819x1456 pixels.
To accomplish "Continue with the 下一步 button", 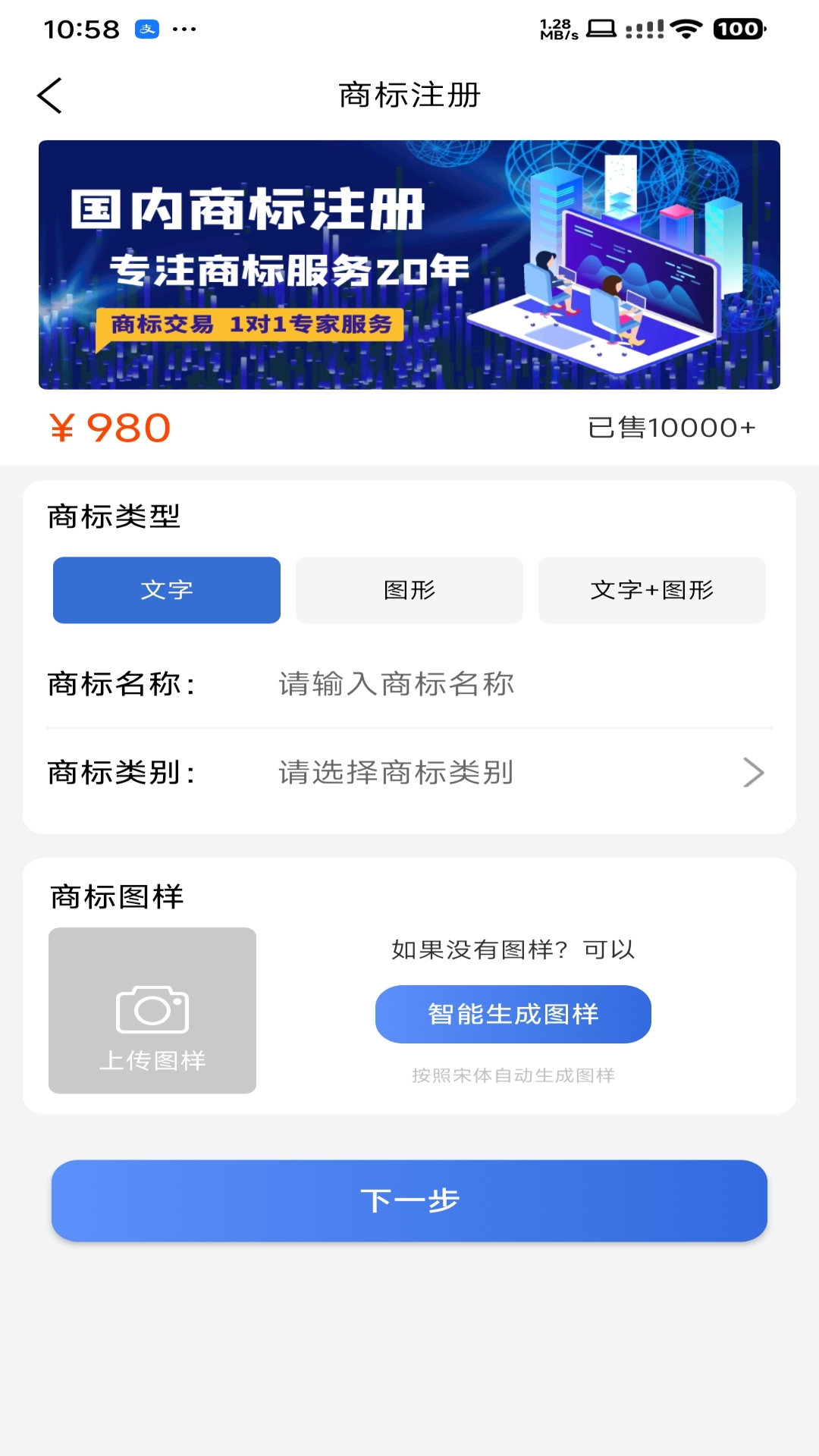I will 409,1200.
